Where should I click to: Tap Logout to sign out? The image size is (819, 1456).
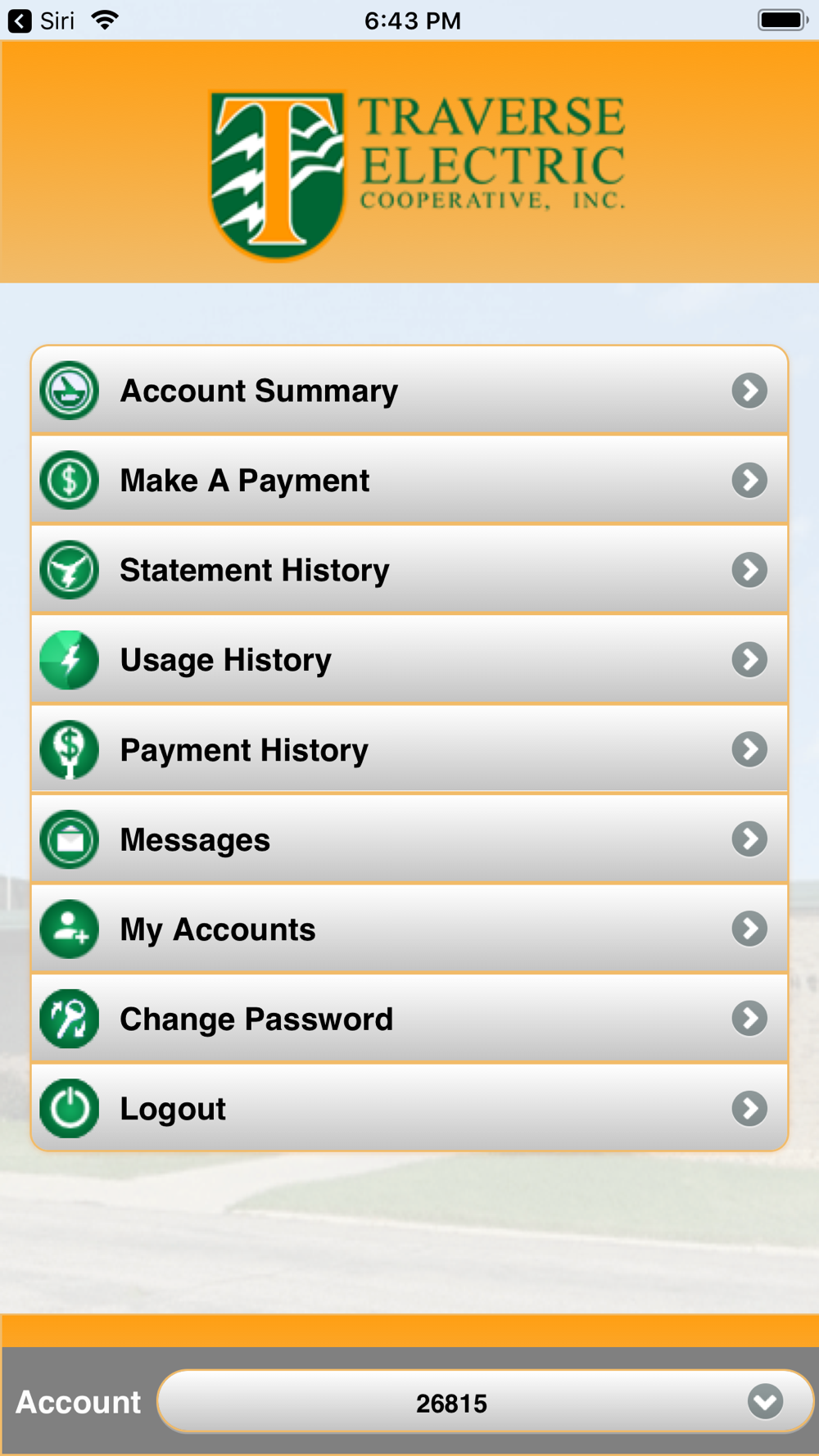409,1108
